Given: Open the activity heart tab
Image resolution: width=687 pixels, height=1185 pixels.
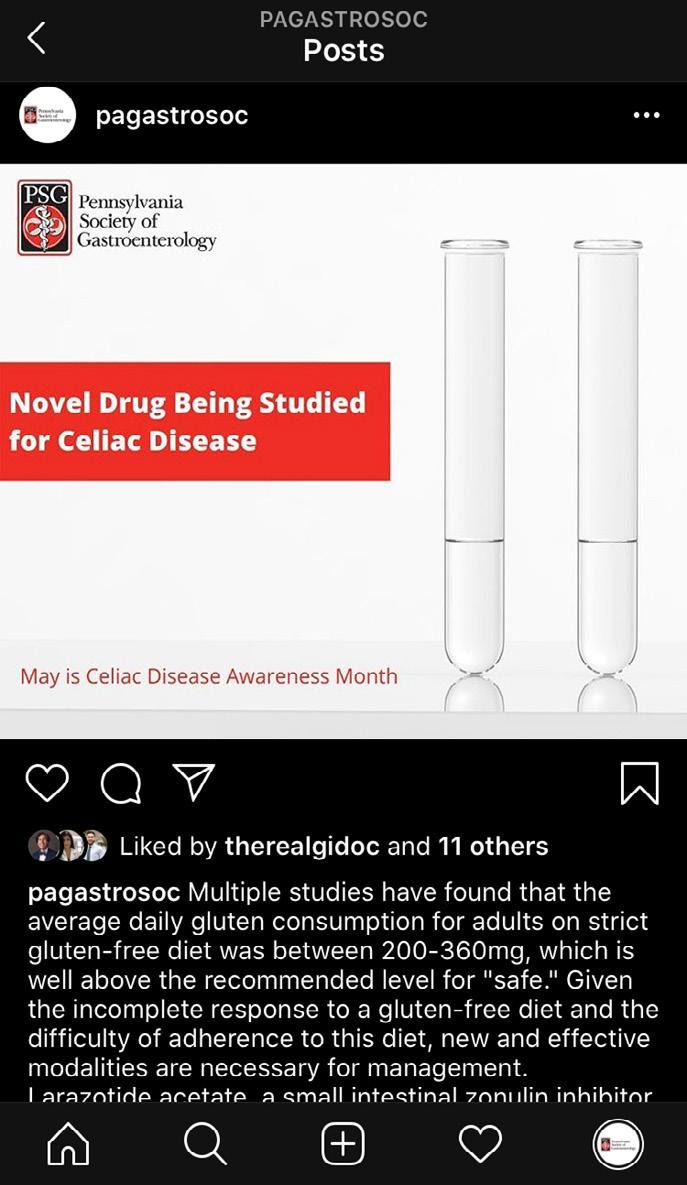Looking at the screenshot, I should (481, 1143).
